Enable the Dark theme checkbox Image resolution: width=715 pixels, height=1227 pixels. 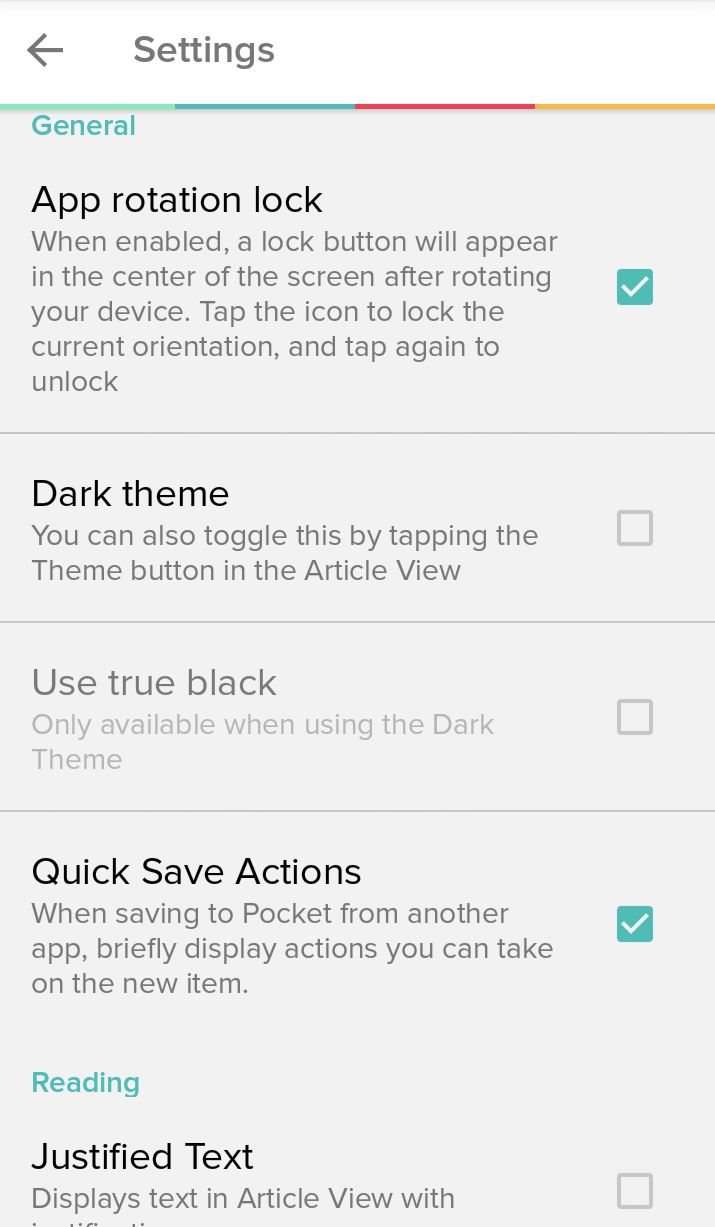point(635,528)
